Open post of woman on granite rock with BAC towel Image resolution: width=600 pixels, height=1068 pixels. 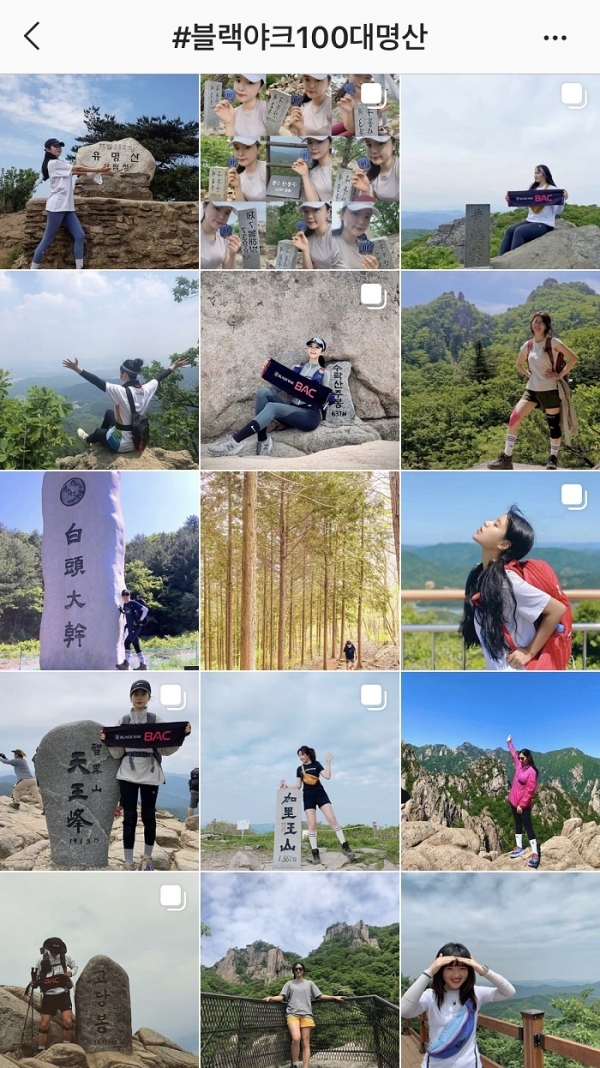(x=299, y=370)
